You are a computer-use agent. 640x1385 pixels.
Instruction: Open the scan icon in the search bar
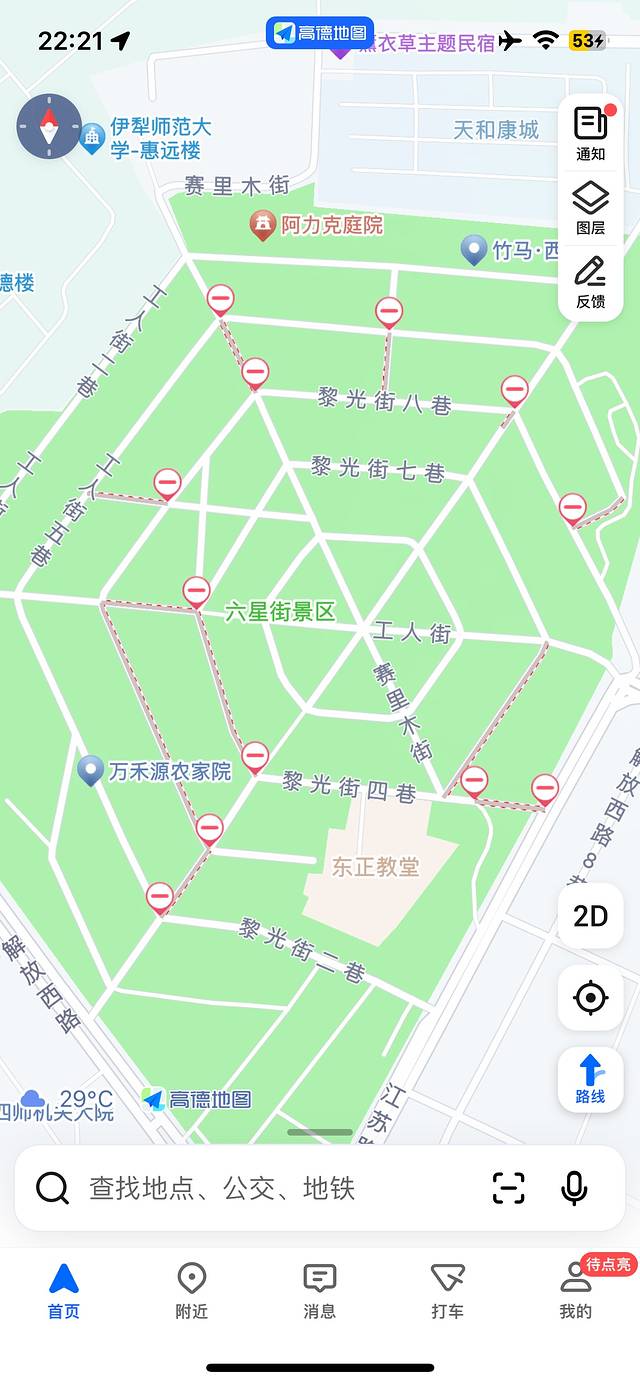(x=509, y=1188)
